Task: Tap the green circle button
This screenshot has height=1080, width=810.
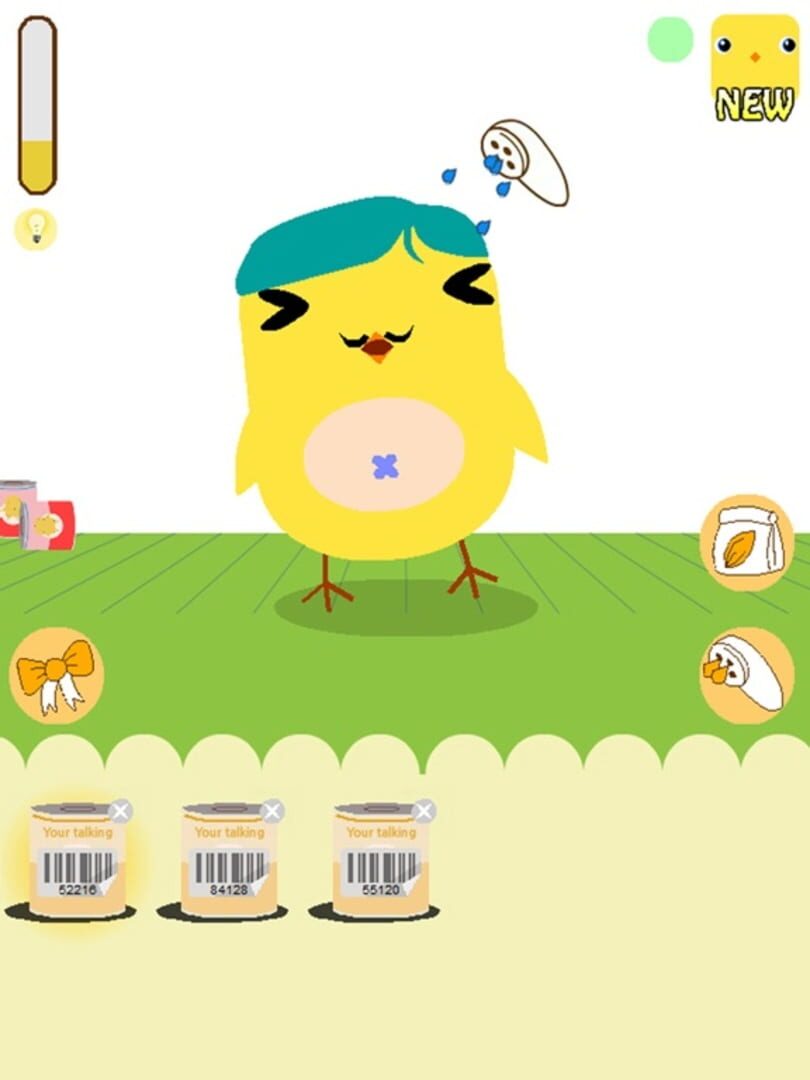Action: [x=670, y=40]
